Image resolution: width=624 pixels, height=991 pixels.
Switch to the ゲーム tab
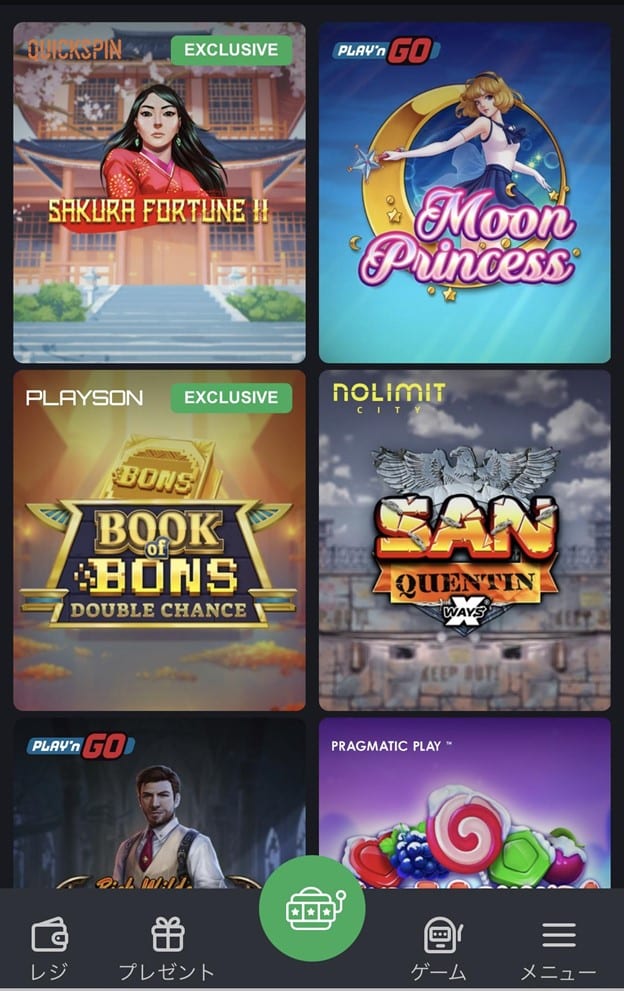(438, 948)
